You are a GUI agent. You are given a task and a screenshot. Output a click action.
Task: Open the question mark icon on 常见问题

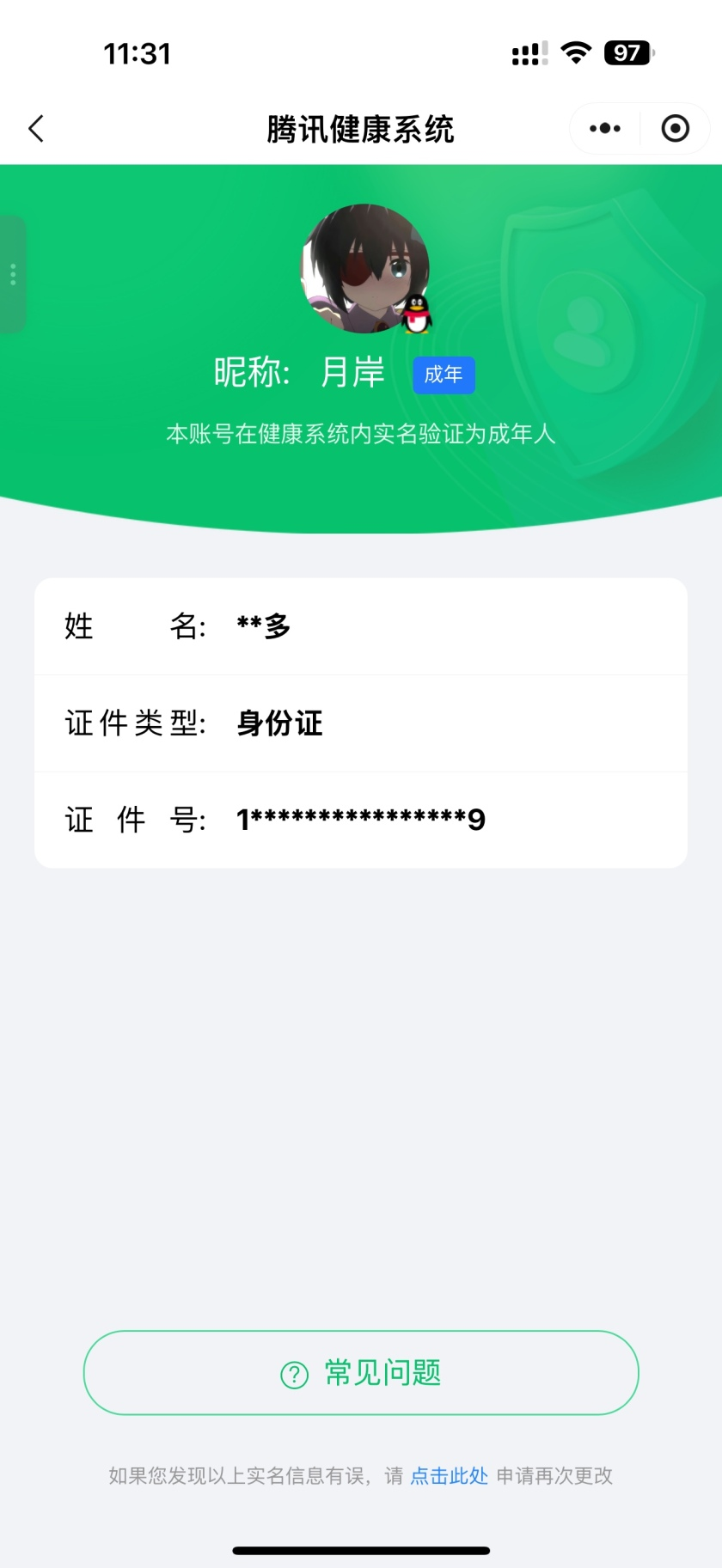click(x=293, y=1373)
